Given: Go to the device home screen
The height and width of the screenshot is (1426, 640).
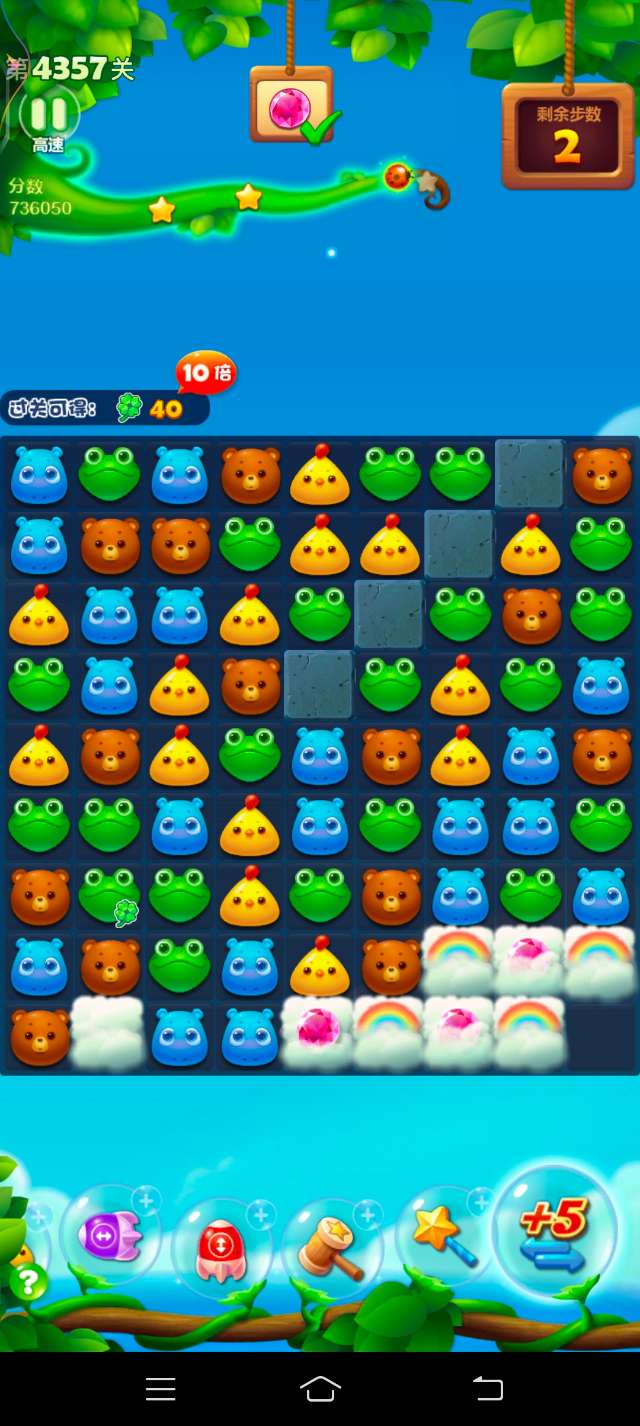Looking at the screenshot, I should [320, 1388].
